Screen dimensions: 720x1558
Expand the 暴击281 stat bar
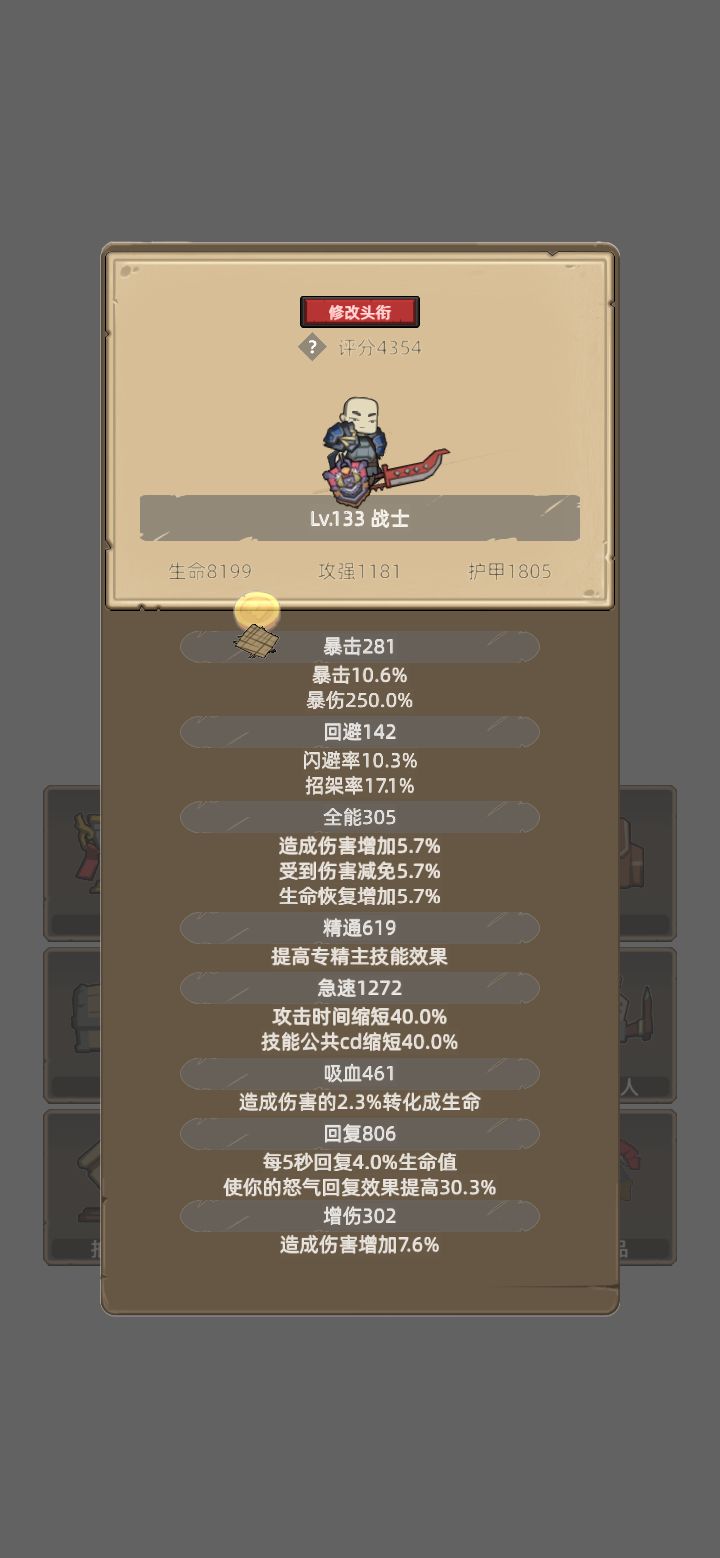pos(360,646)
